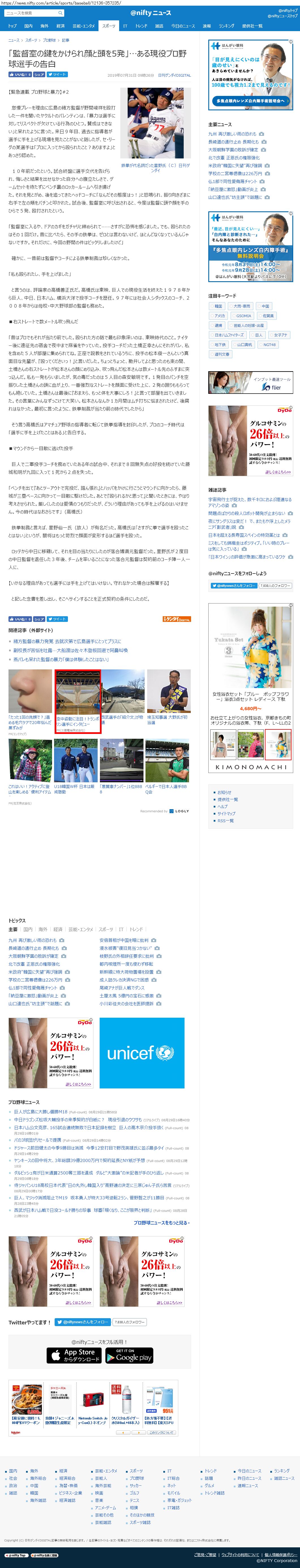Open the サイトマップ link
Image resolution: width=300 pixels, height=1568 pixels.
pos(226,813)
